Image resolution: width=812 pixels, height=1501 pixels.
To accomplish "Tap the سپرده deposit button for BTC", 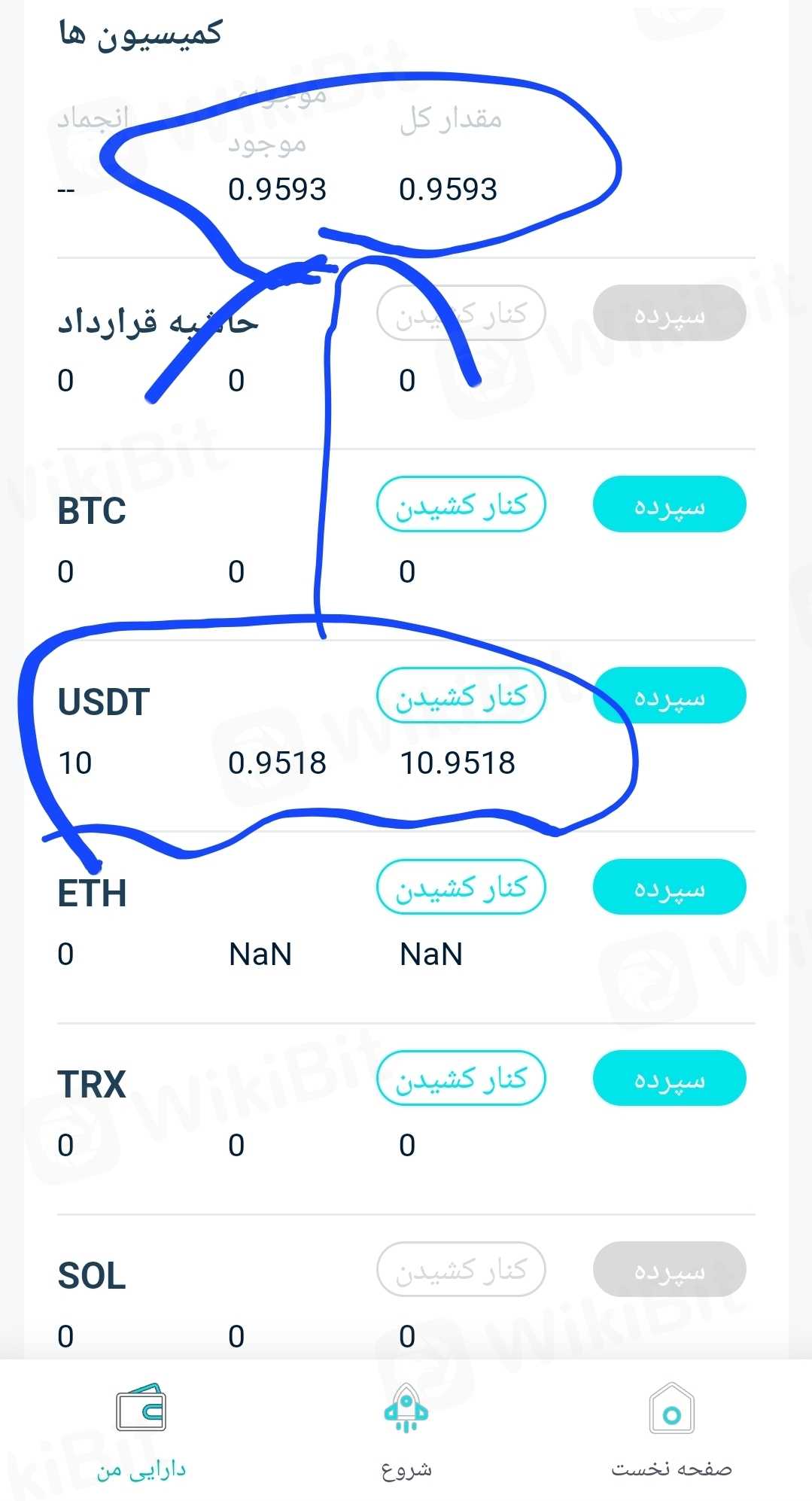I will (x=669, y=504).
